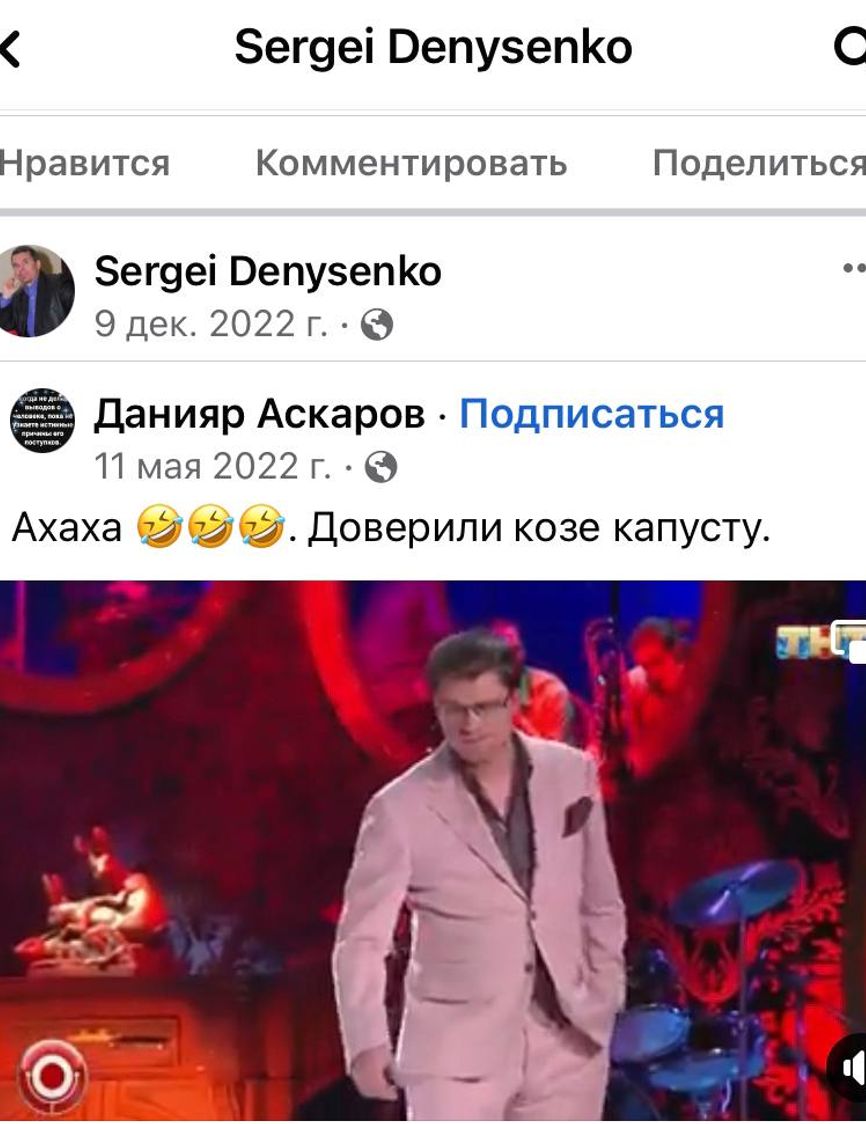Open Данияр Аскаров's profile by name
The image size is (866, 1124).
259,414
